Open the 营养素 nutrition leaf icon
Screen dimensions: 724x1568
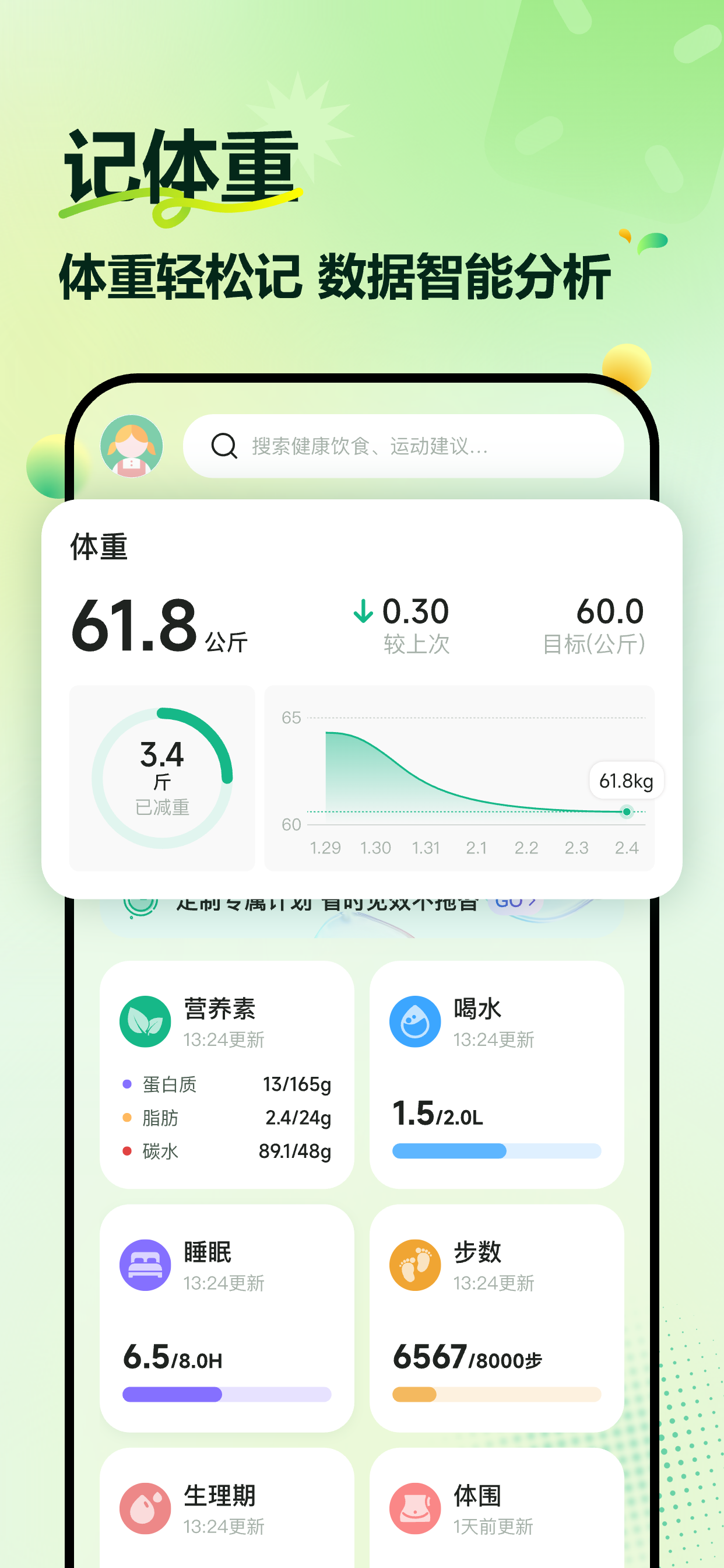[144, 1021]
